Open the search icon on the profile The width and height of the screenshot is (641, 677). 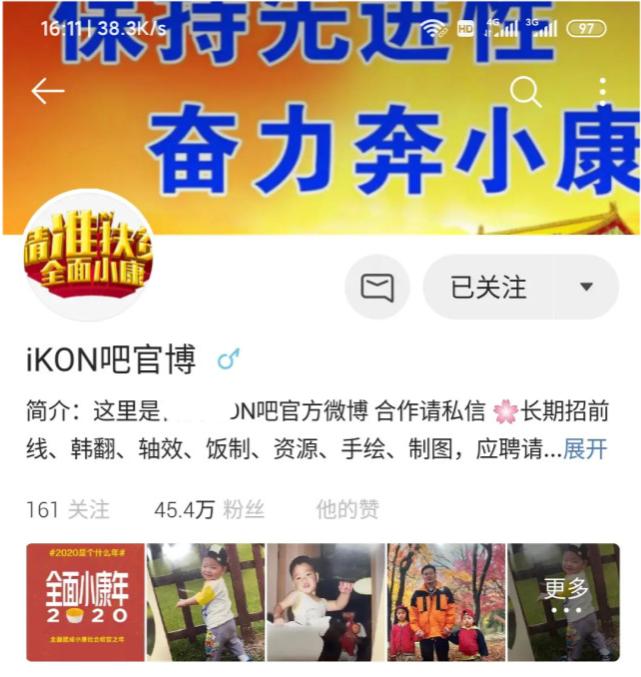click(525, 91)
